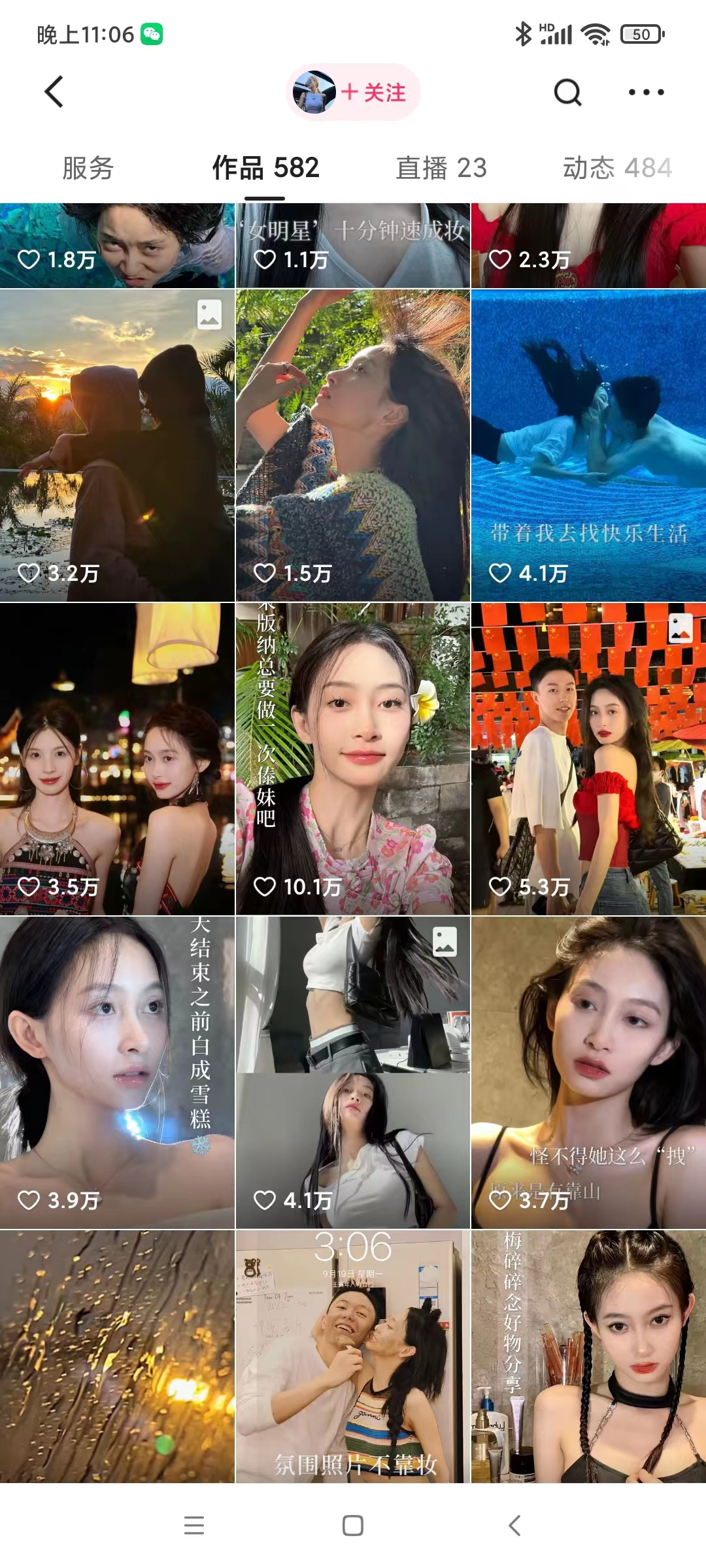Play the video with 10.1万 likes
The image size is (706, 1568).
(x=353, y=759)
